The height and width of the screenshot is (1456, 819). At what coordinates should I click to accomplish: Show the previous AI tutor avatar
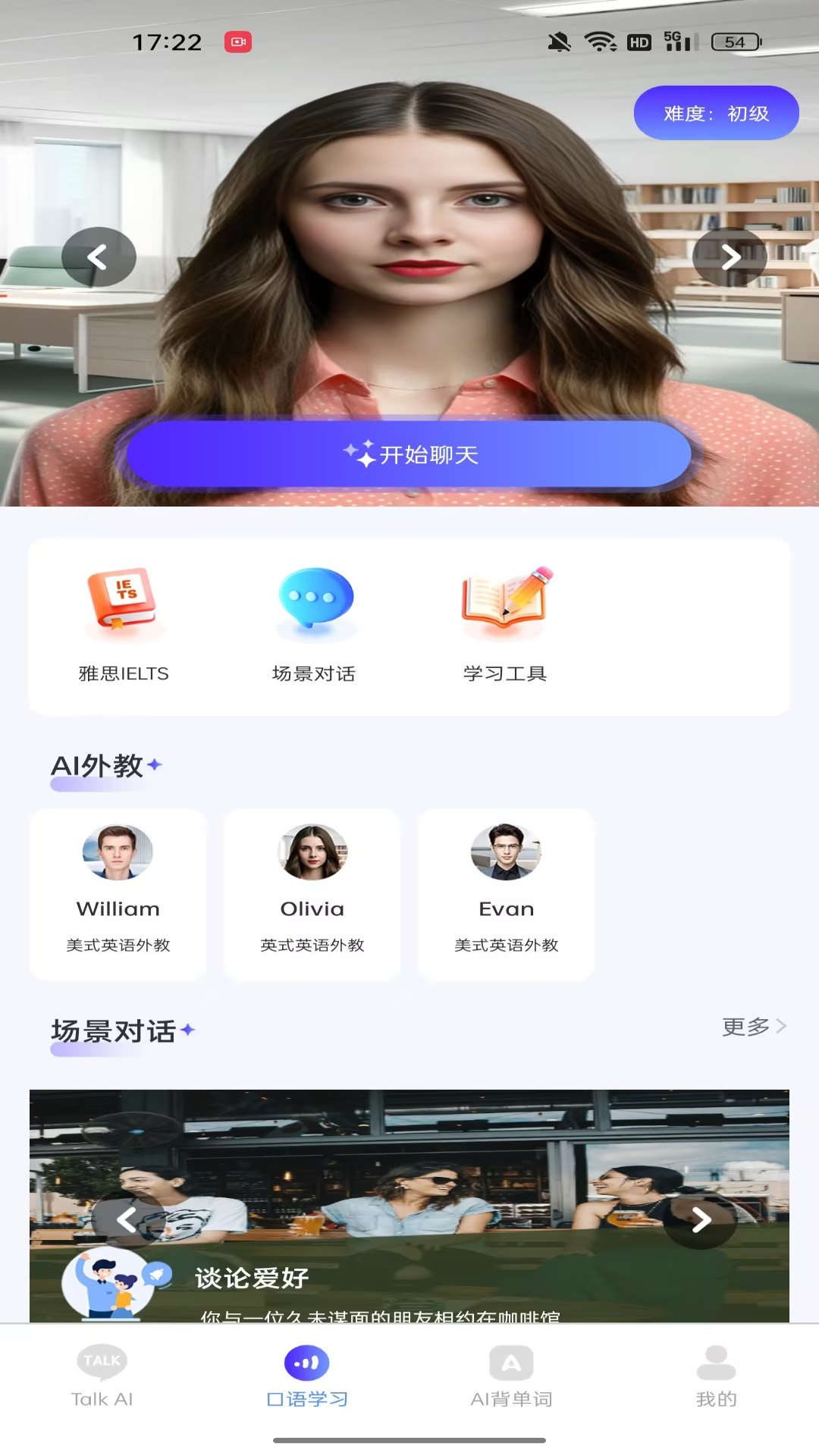tap(99, 257)
